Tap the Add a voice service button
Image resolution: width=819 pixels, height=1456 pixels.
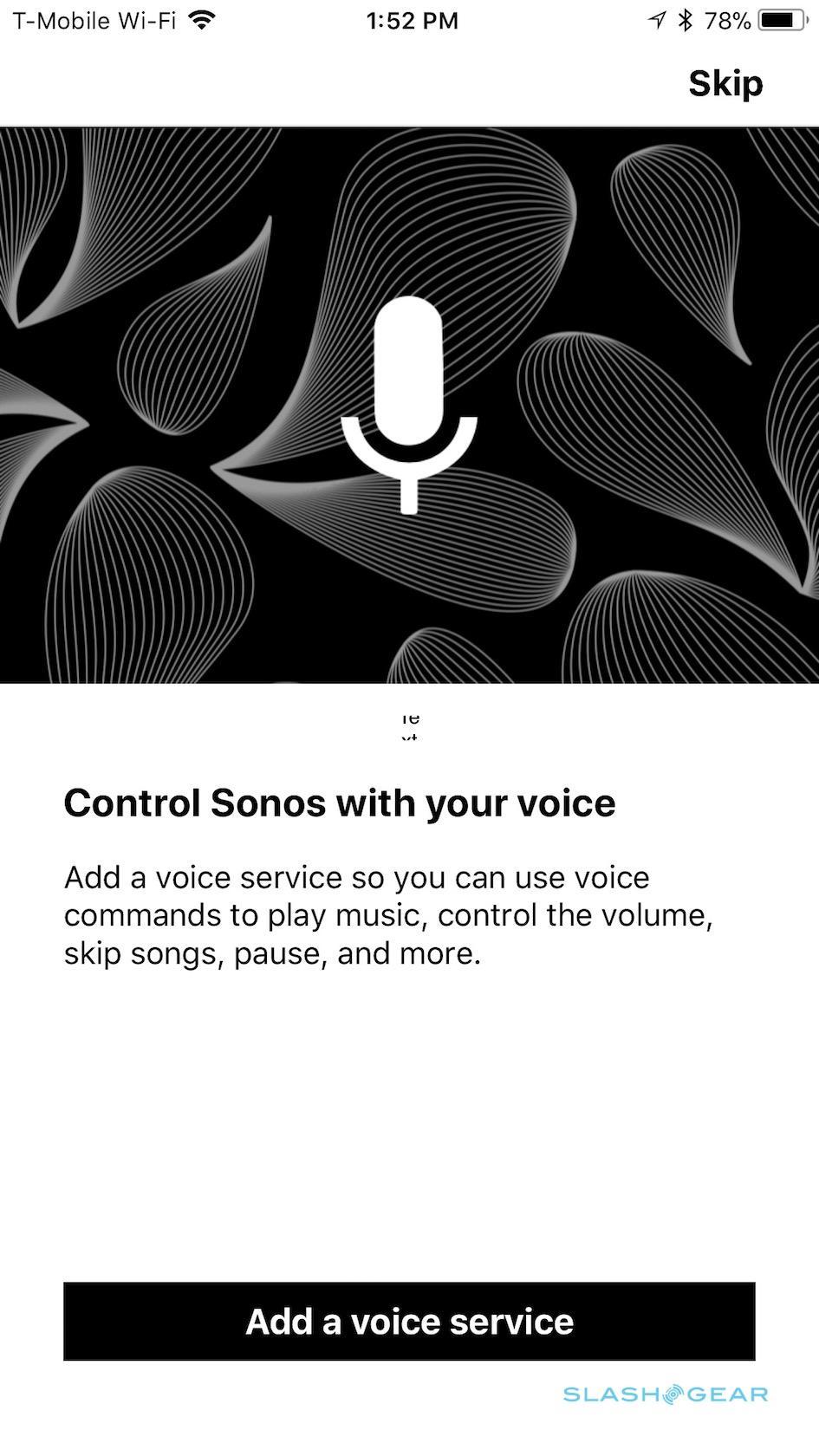(x=409, y=1321)
